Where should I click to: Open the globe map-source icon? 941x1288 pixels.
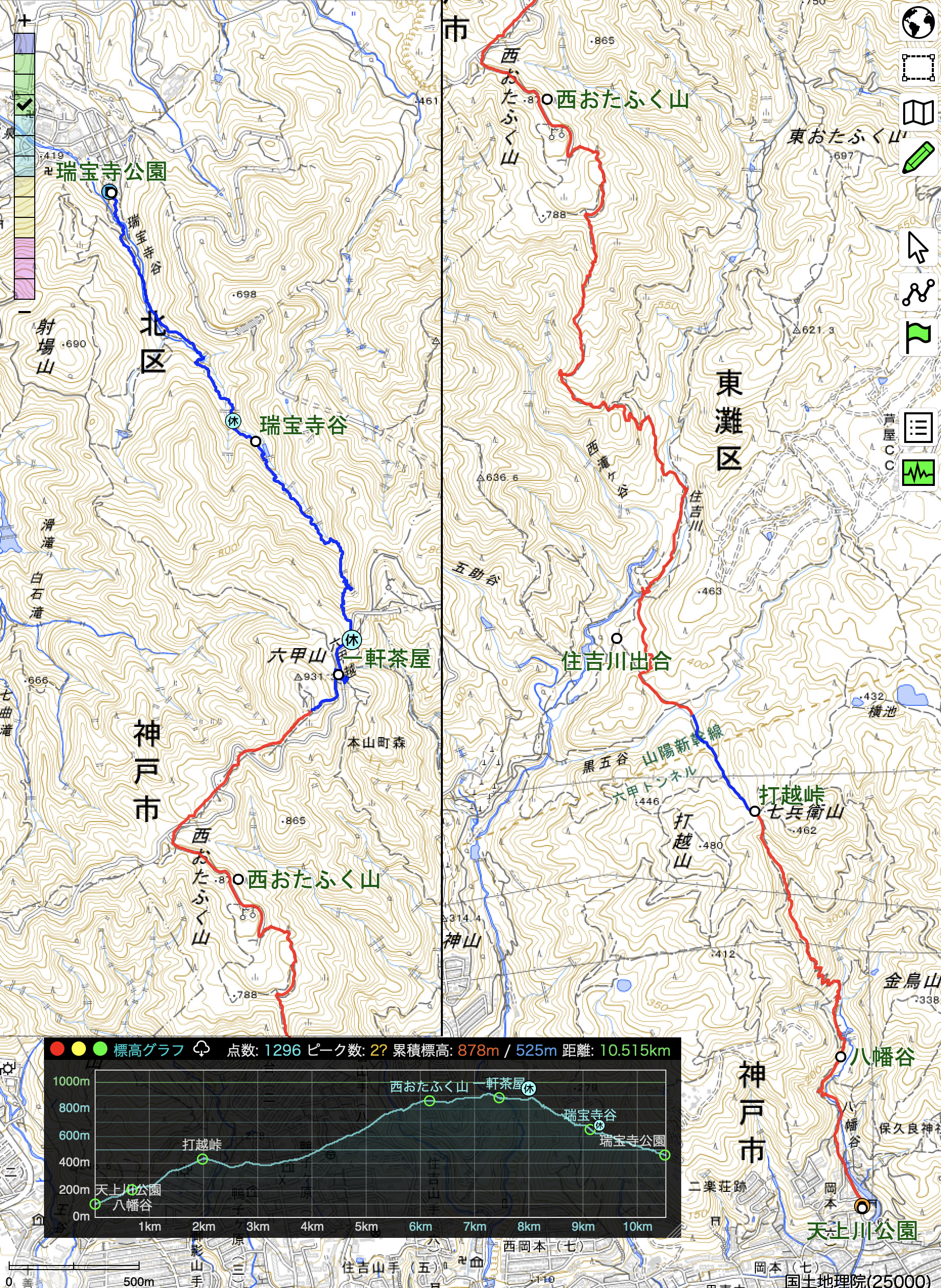click(917, 24)
